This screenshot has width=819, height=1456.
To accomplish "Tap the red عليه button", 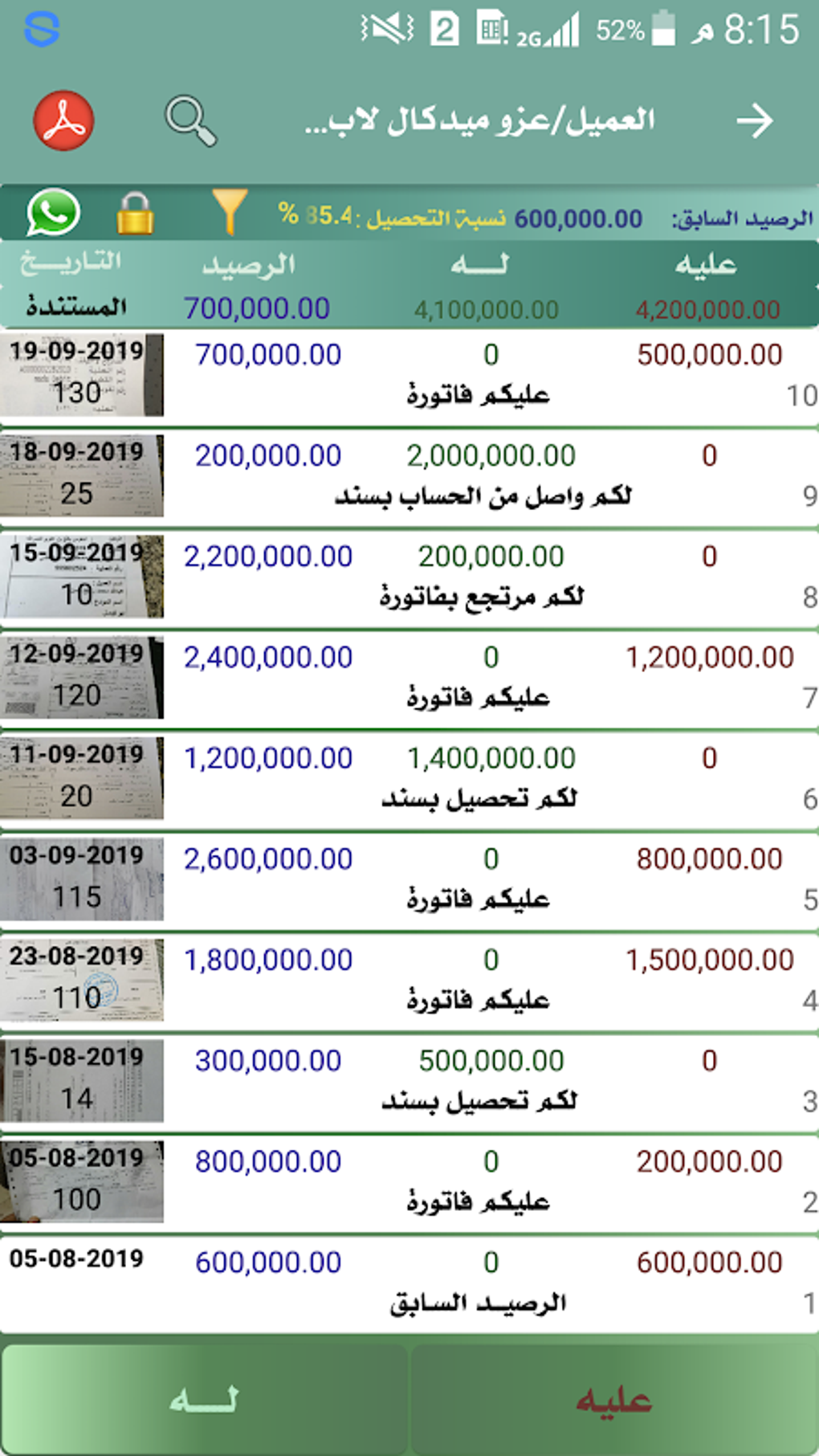I will 614,1399.
